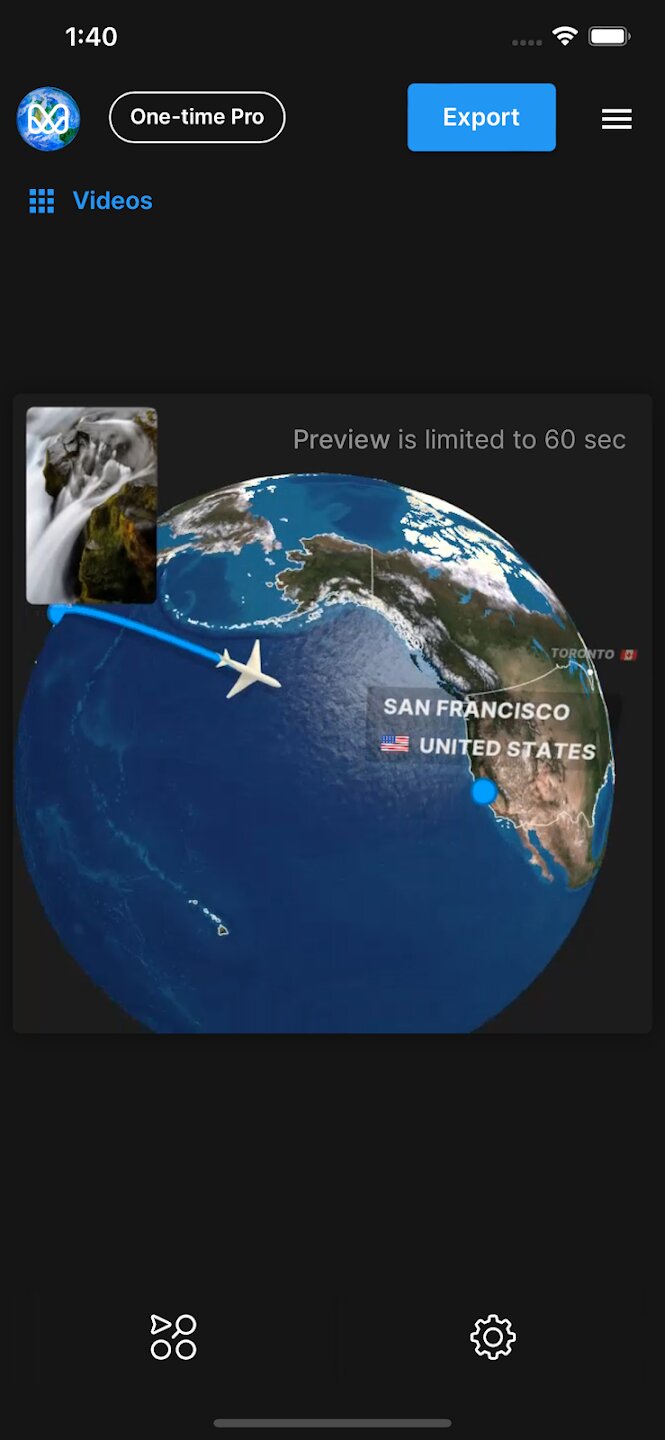Tap the Export button
This screenshot has width=665, height=1440.
[481, 117]
